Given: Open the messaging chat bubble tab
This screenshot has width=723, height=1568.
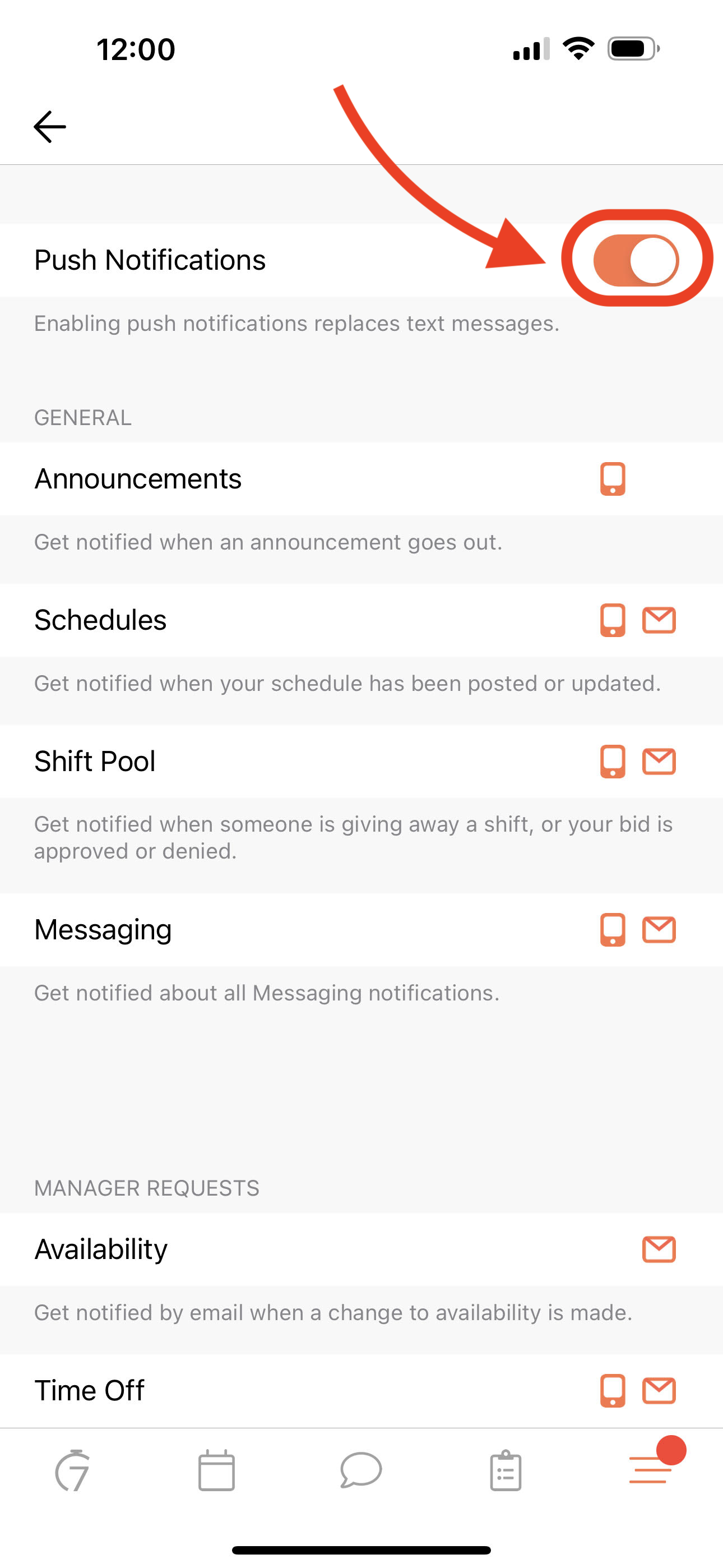Looking at the screenshot, I should coord(361,1470).
